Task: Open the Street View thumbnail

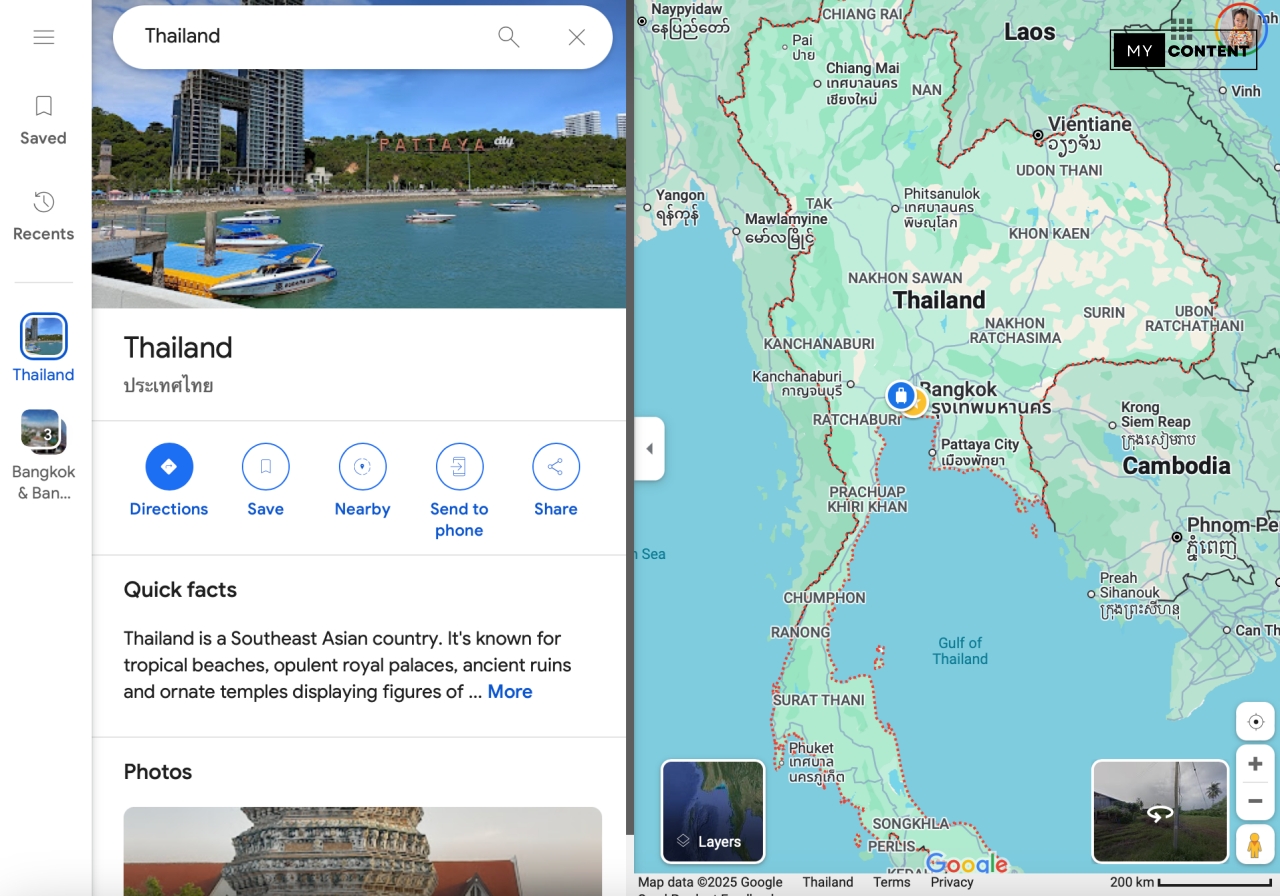Action: click(1160, 811)
